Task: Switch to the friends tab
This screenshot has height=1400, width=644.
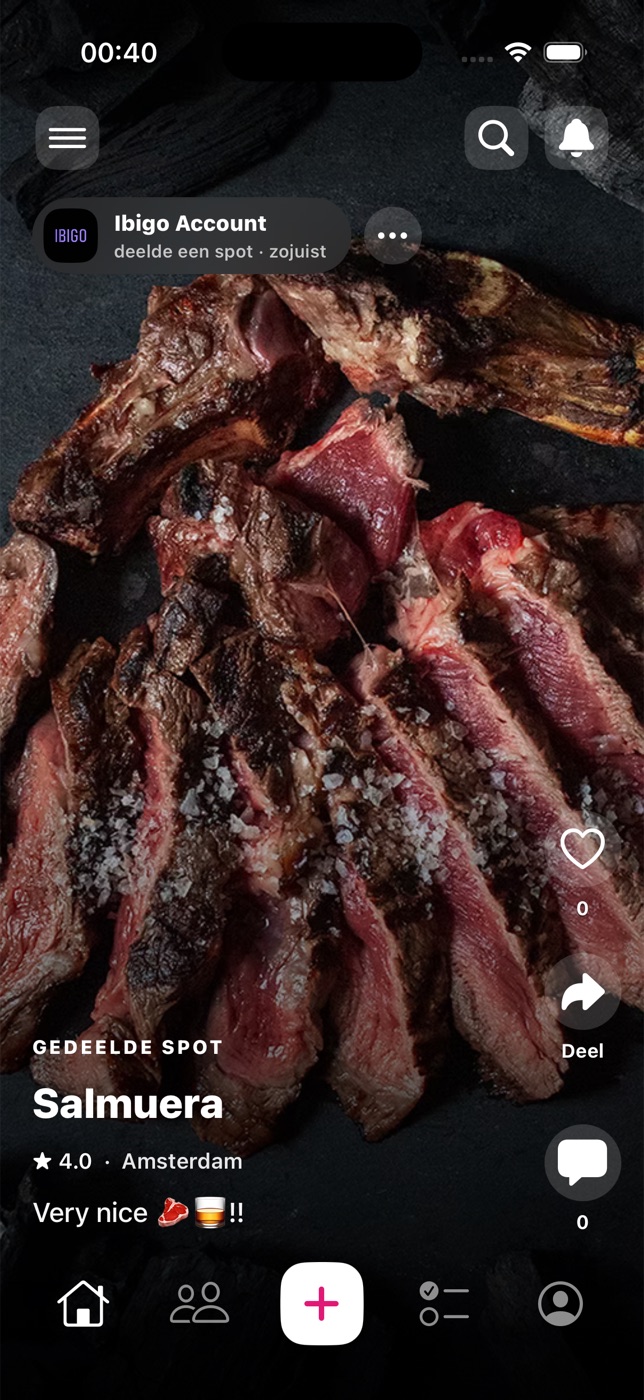Action: pyautogui.click(x=200, y=1304)
